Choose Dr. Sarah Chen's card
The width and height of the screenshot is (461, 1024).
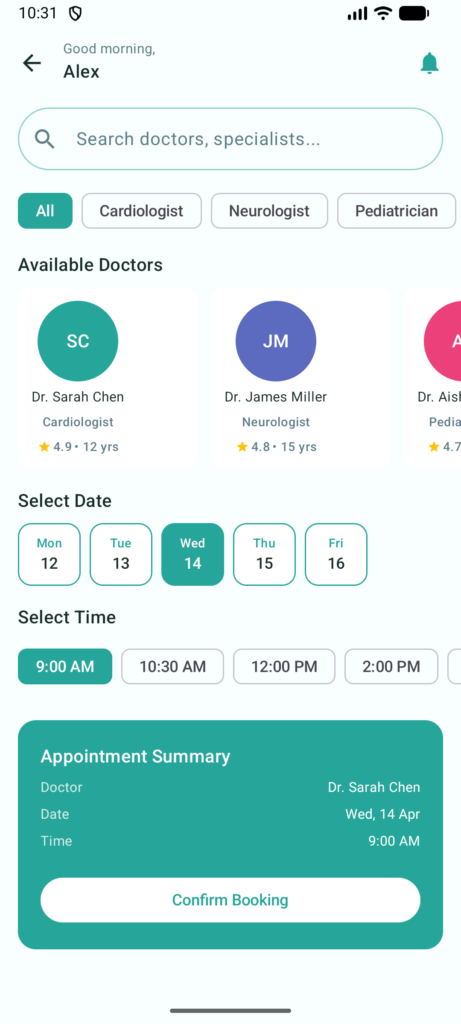click(x=107, y=377)
